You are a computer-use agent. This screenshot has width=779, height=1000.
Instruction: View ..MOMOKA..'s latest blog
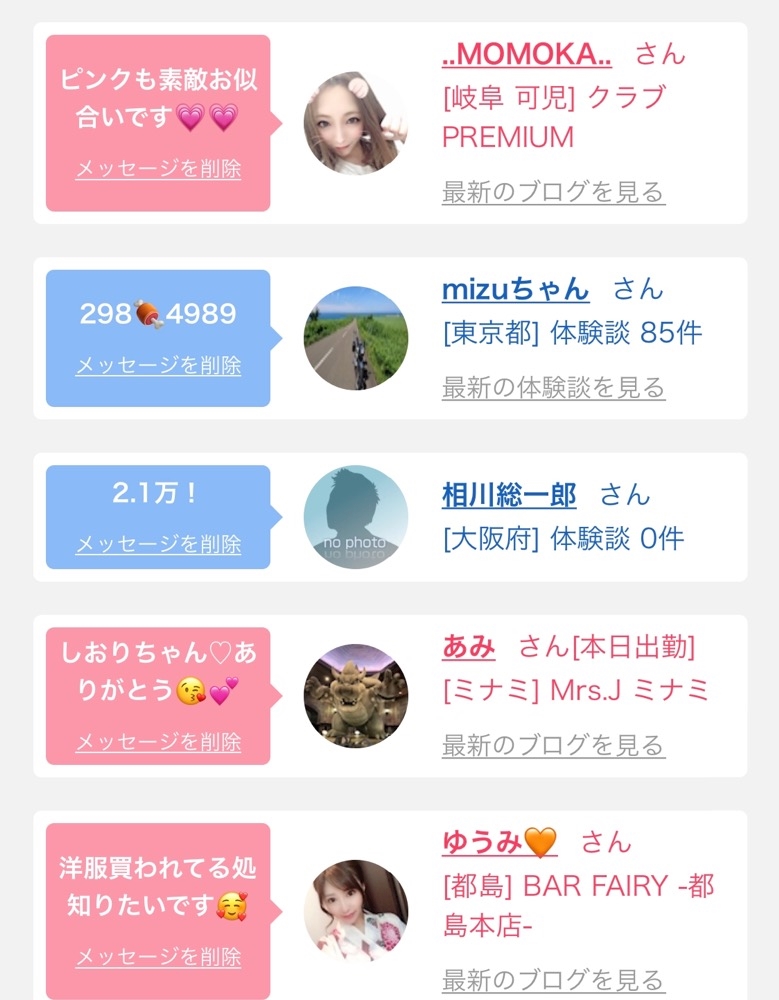coord(554,192)
